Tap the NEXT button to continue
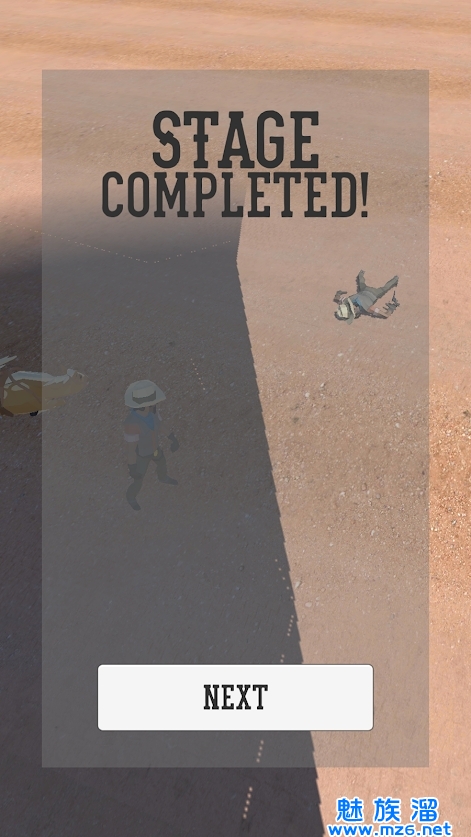The width and height of the screenshot is (471, 837). pyautogui.click(x=235, y=697)
